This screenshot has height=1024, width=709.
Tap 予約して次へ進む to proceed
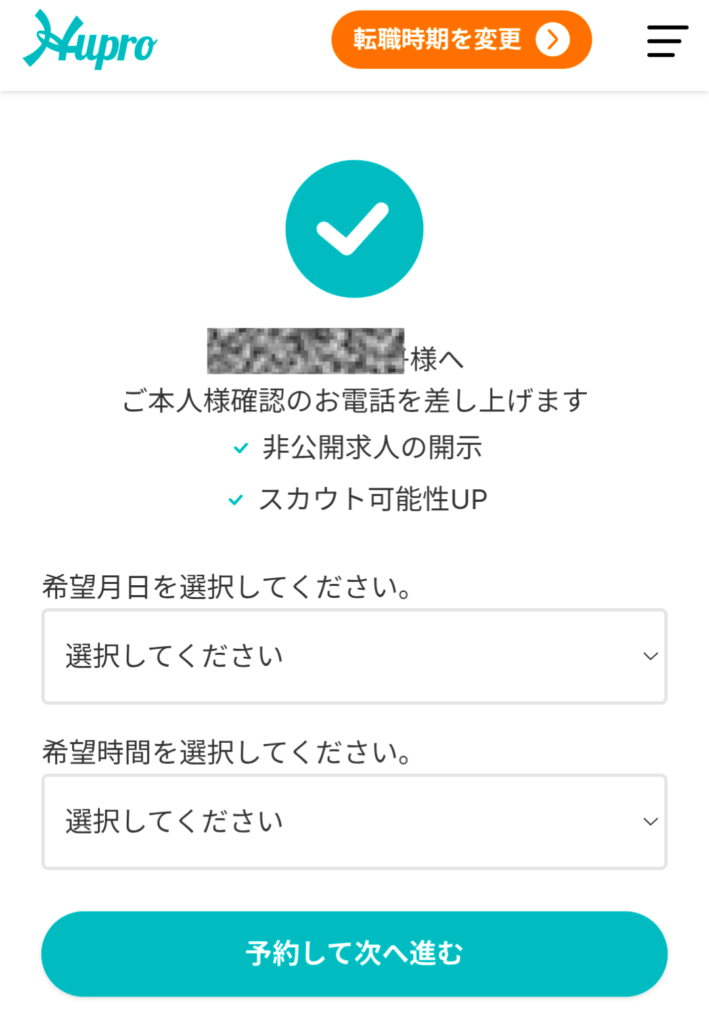coord(354,953)
